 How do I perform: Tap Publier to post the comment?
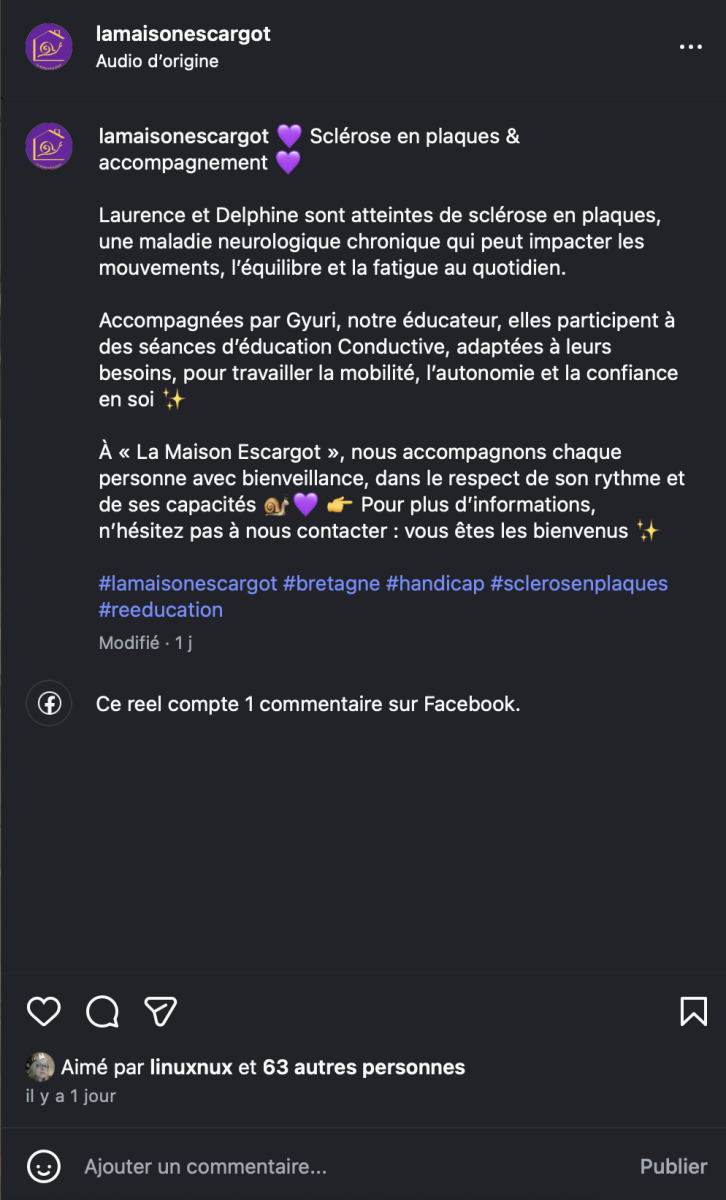click(673, 1166)
